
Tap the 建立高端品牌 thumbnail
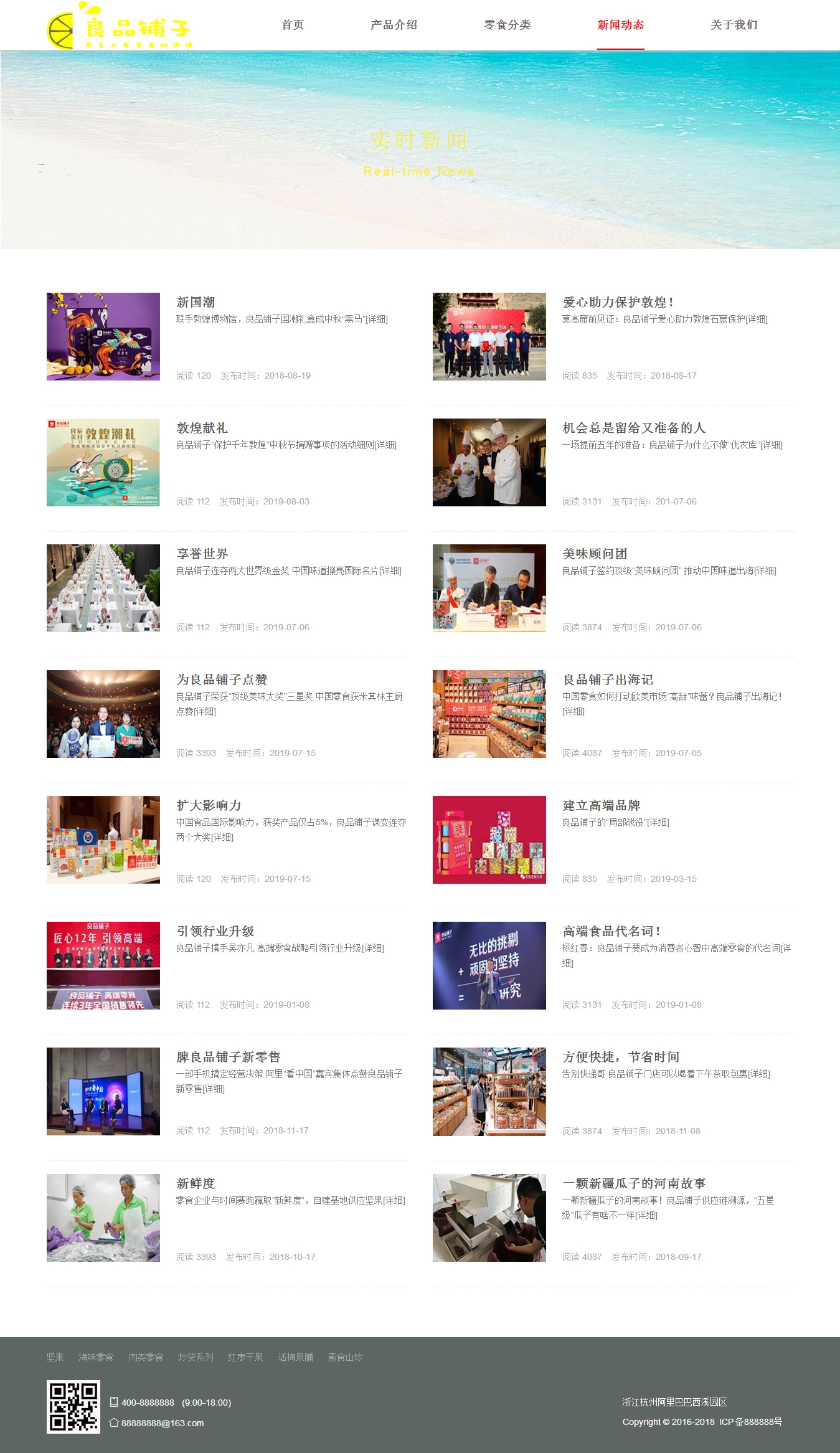489,840
